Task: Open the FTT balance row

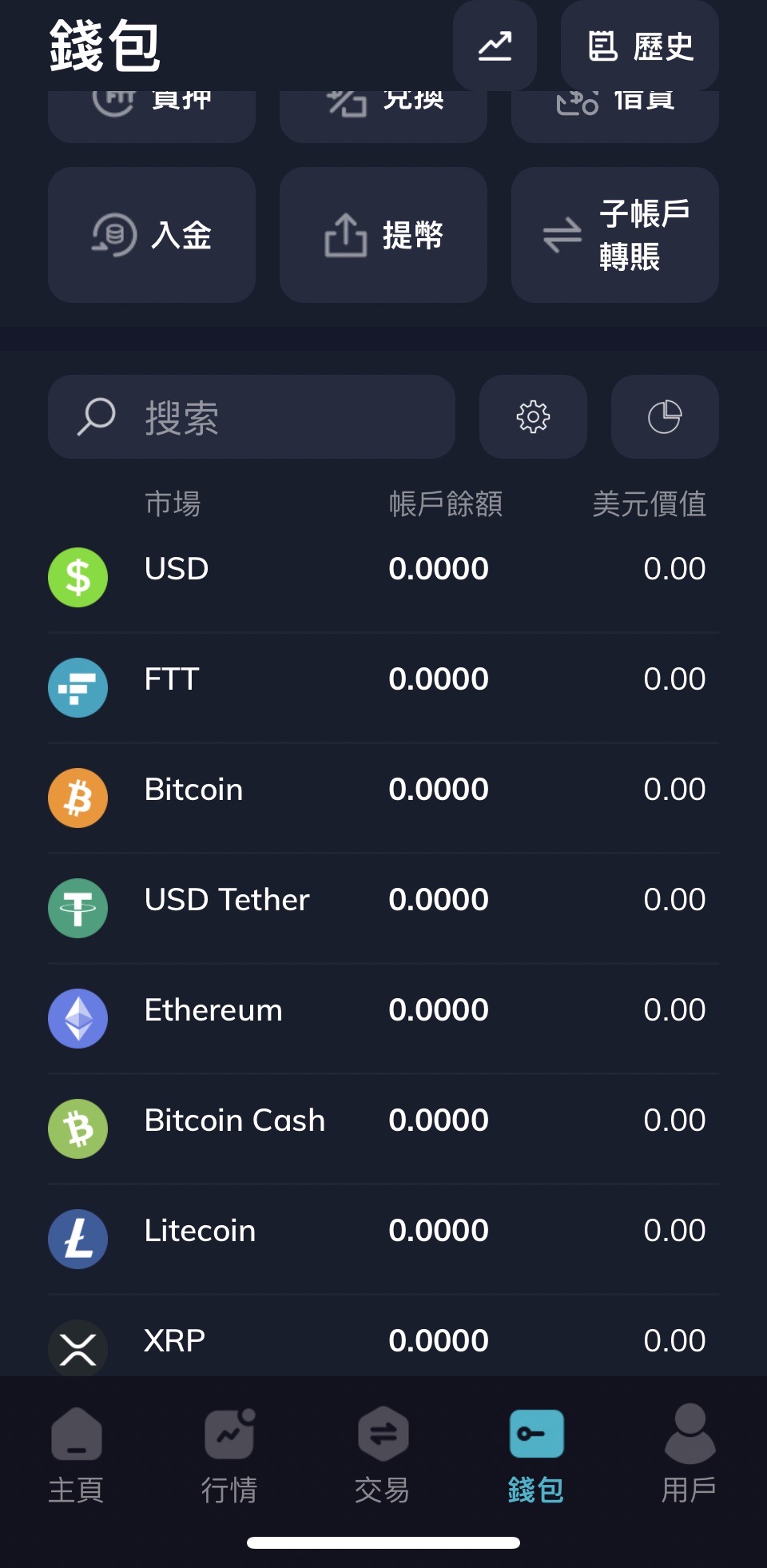Action: coord(383,687)
